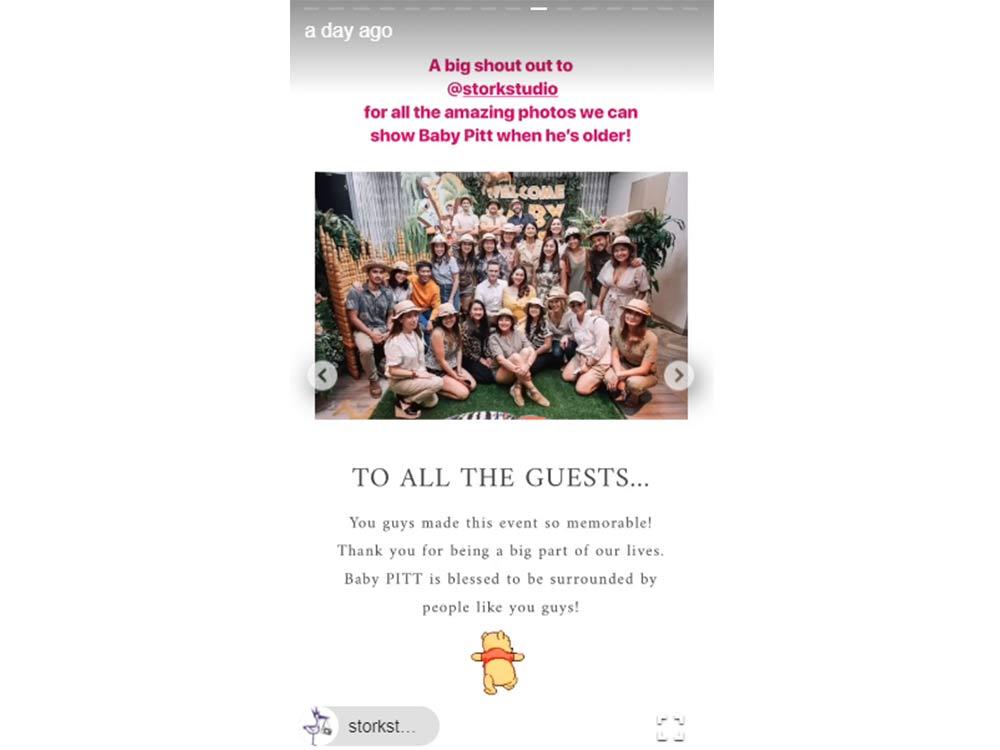Advance to the next story slide
Viewport: 1000px width, 750px height.
pos(678,375)
